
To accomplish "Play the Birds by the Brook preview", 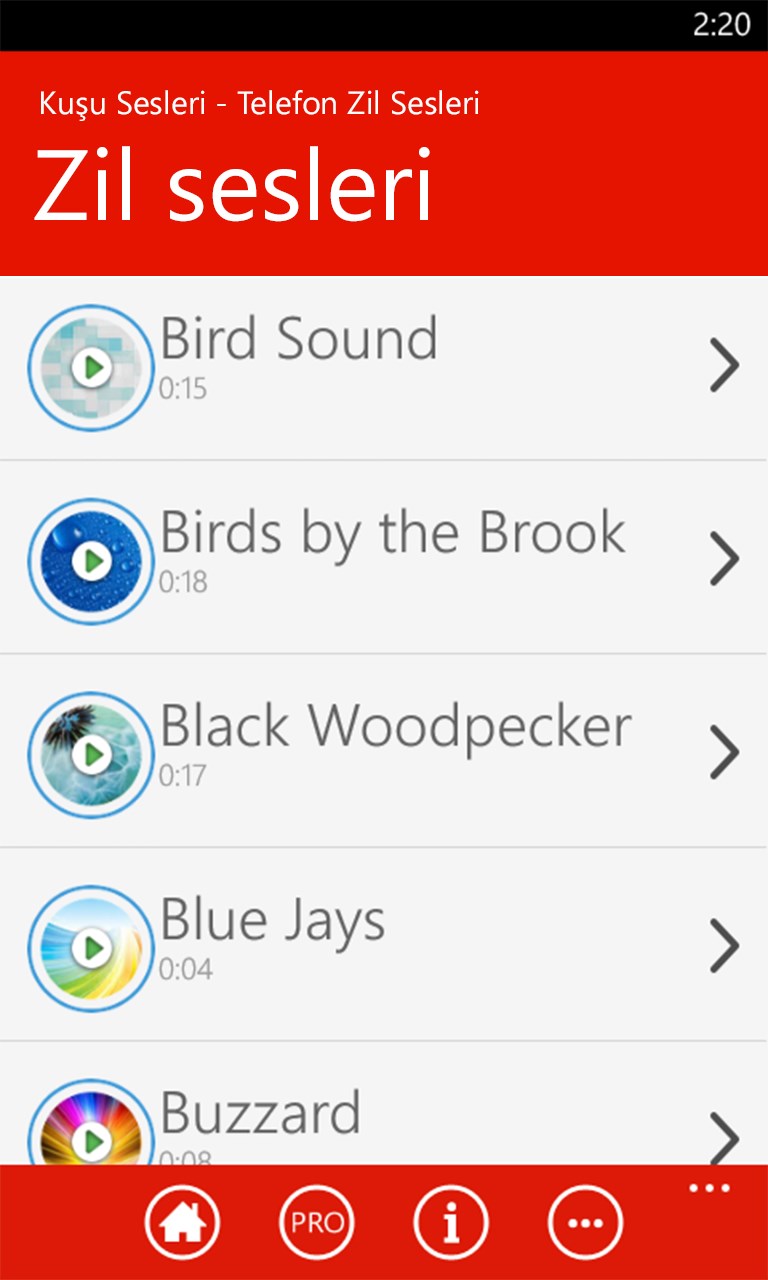I will pyautogui.click(x=93, y=561).
